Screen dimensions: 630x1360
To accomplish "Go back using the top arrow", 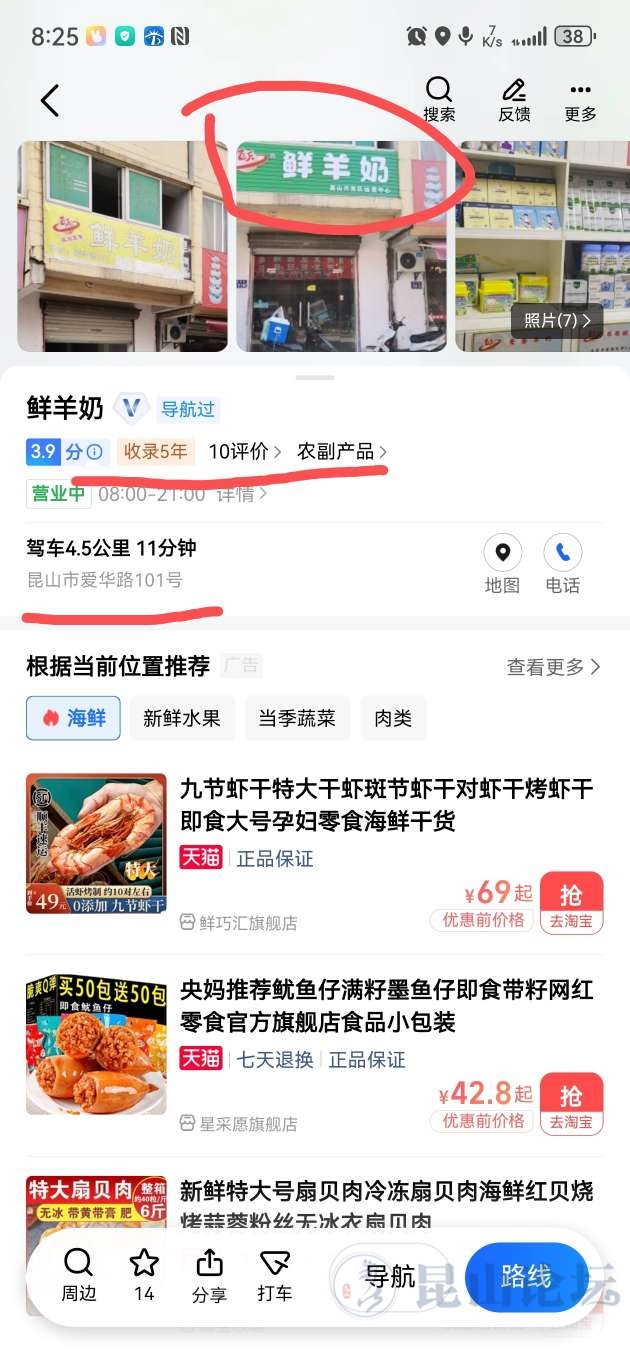I will pyautogui.click(x=50, y=100).
